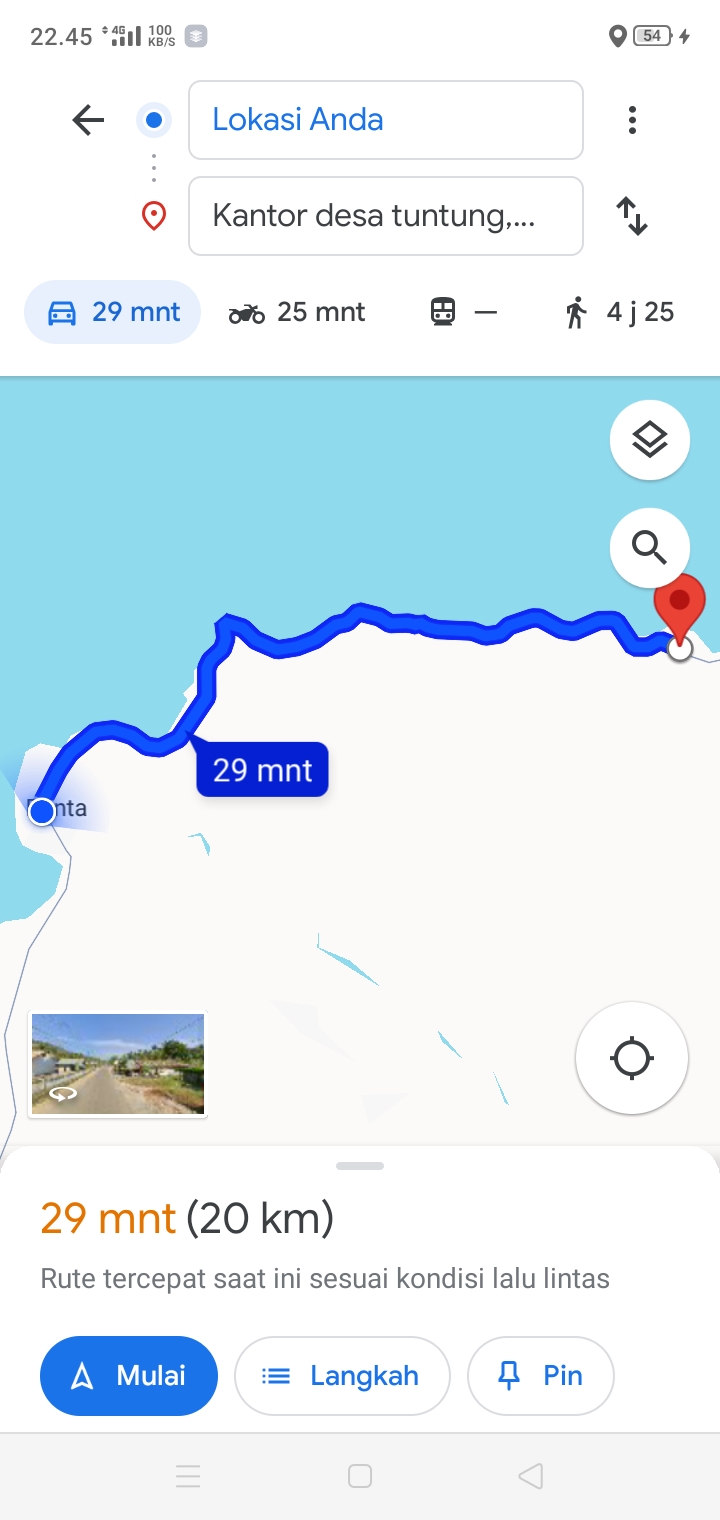
Task: Tap the system home button
Action: coord(360,1476)
